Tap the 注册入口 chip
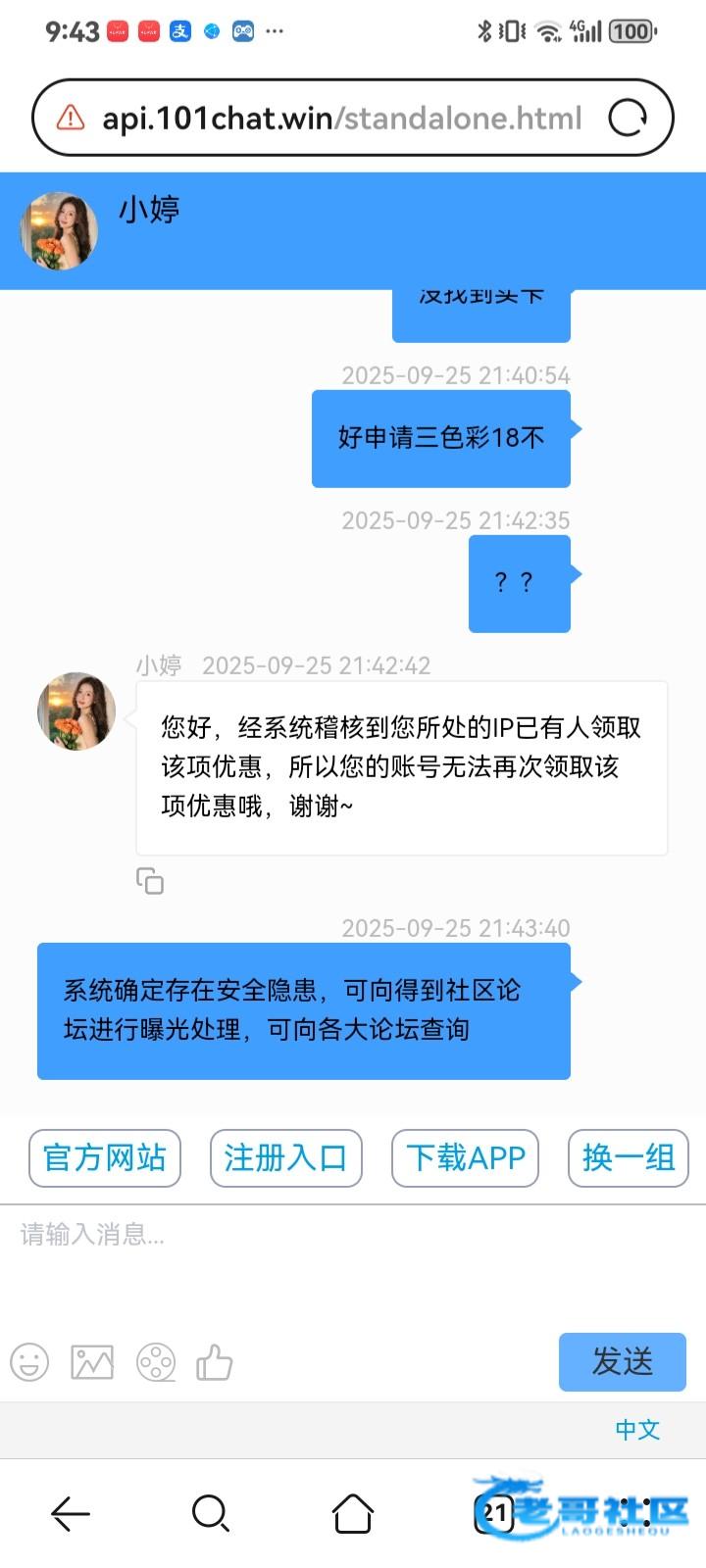 click(285, 1158)
